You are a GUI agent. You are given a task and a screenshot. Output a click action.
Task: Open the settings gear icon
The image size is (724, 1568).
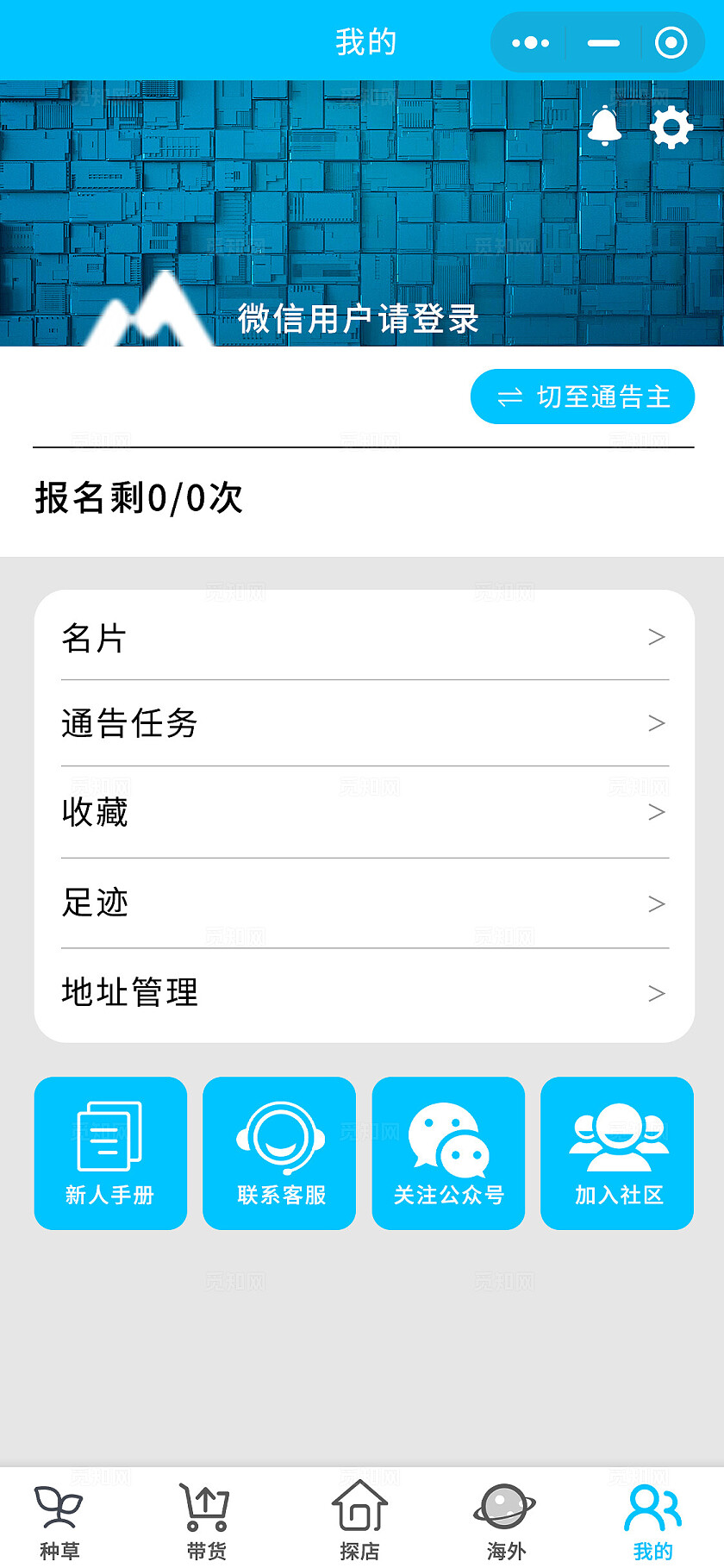coord(670,128)
